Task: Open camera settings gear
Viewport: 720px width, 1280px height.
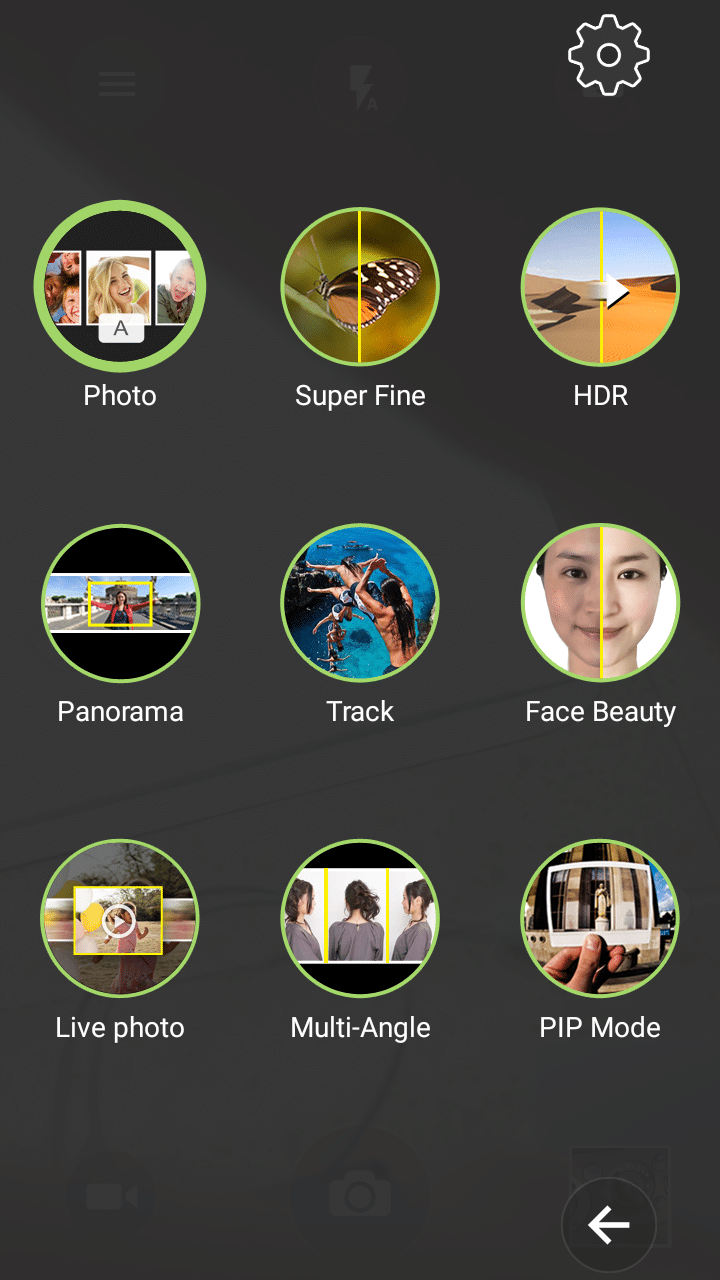Action: (608, 56)
